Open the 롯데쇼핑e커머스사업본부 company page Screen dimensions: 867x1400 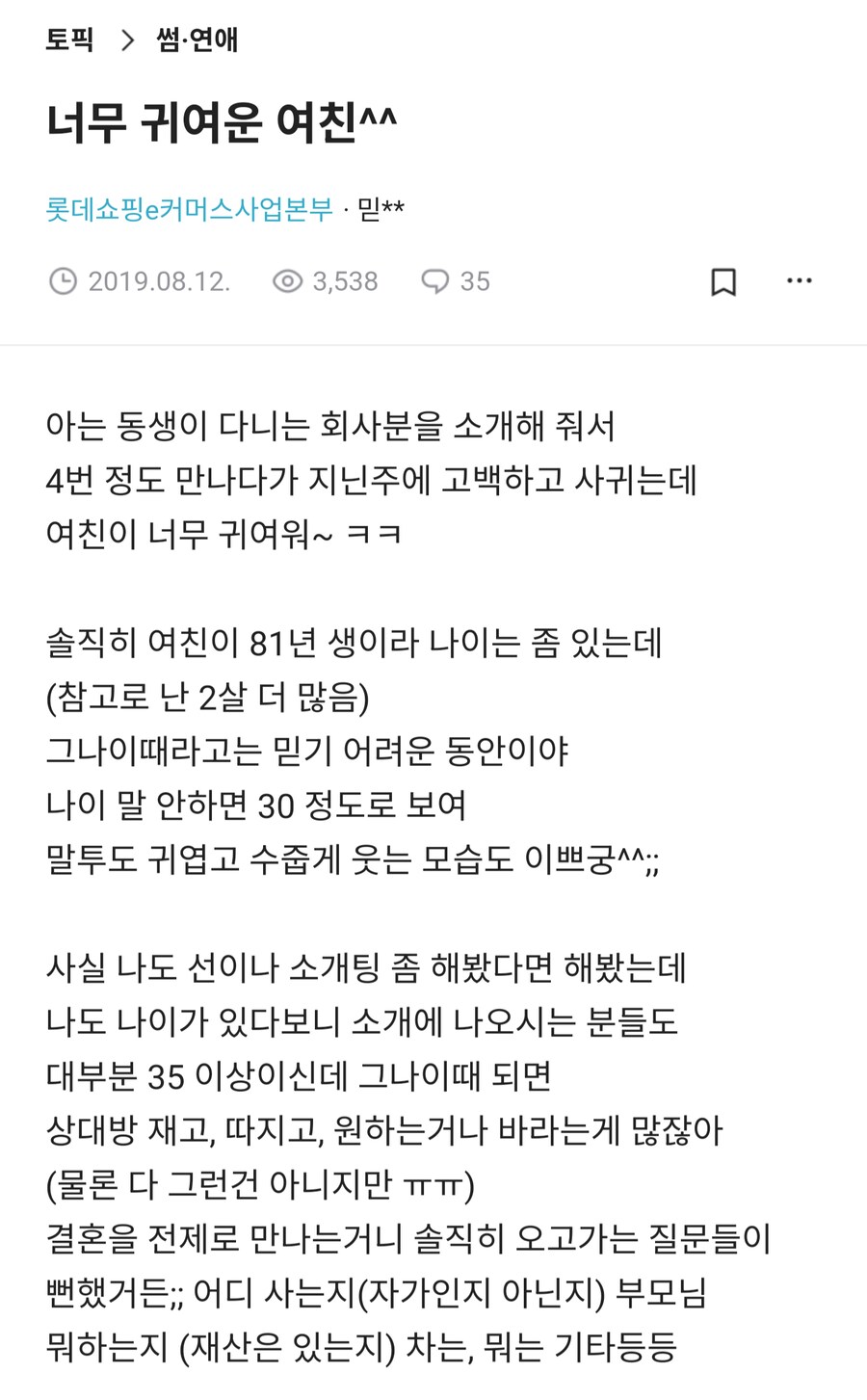click(x=189, y=208)
